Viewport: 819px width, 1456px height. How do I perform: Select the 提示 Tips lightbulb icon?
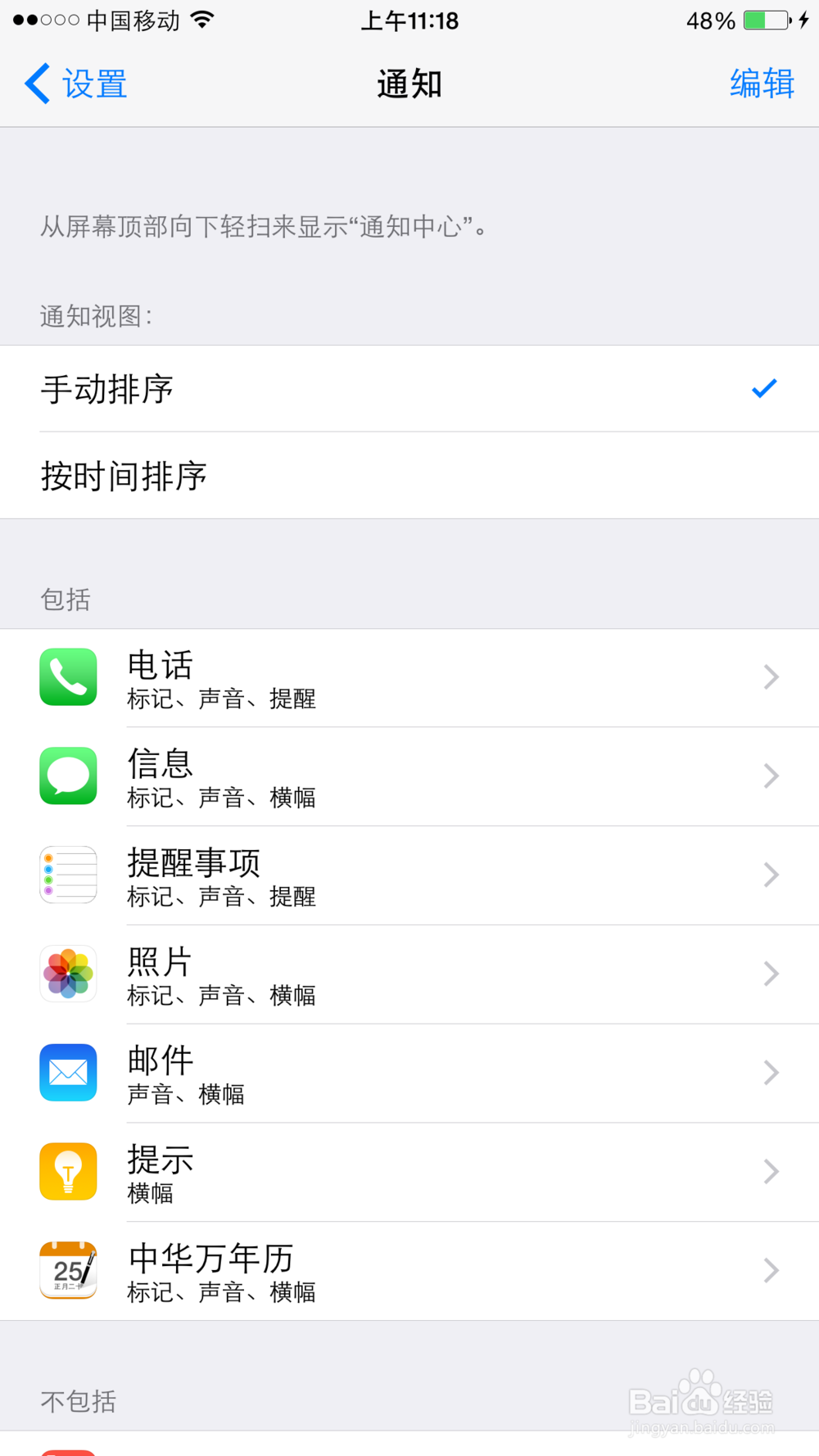tap(68, 1171)
